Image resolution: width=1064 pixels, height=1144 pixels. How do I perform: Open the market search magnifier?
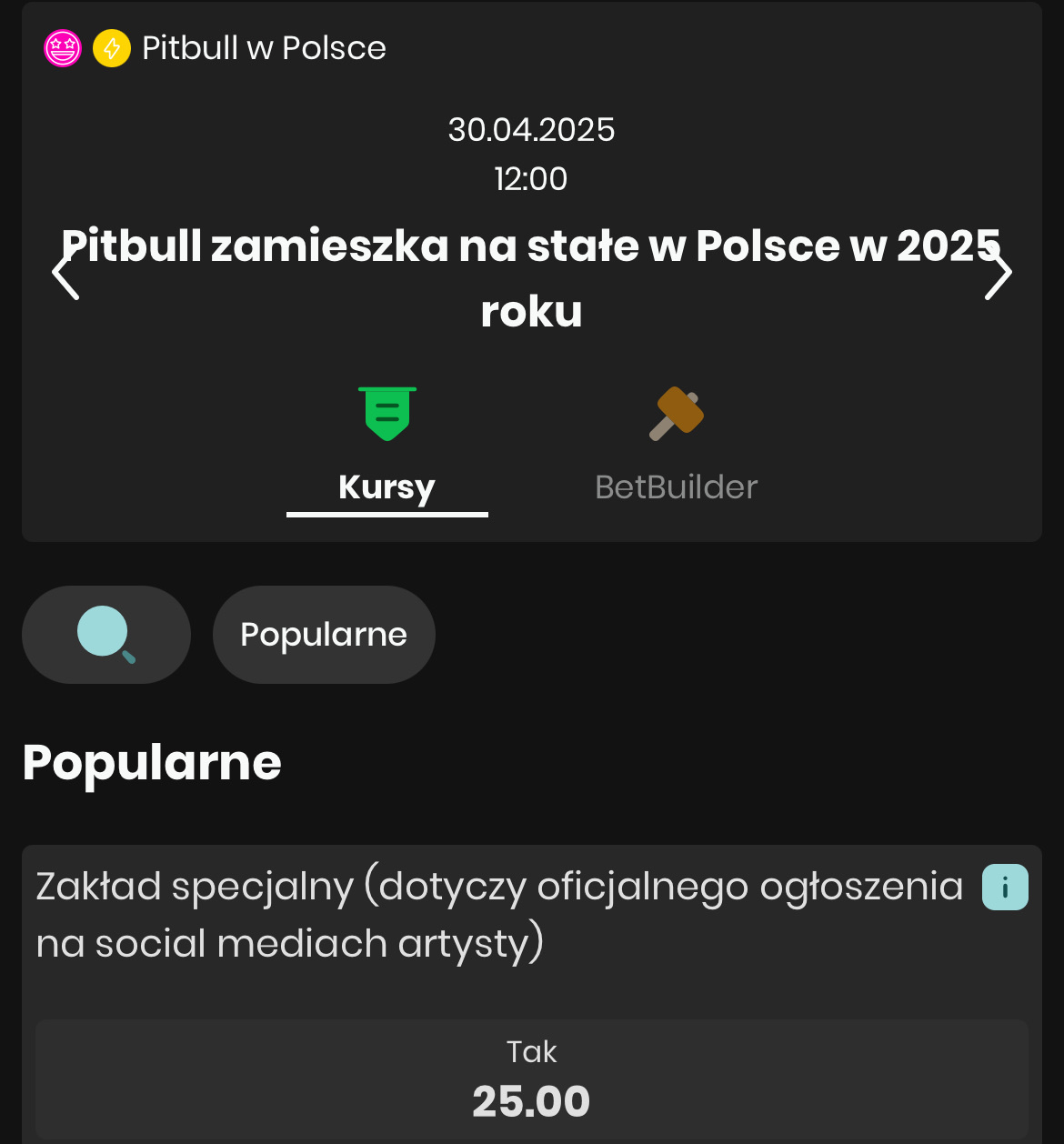[x=106, y=635]
